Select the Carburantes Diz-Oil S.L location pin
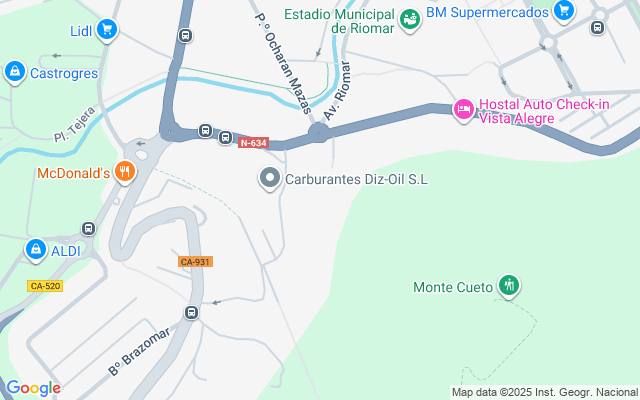Viewport: 640px width, 400px height. (x=270, y=178)
